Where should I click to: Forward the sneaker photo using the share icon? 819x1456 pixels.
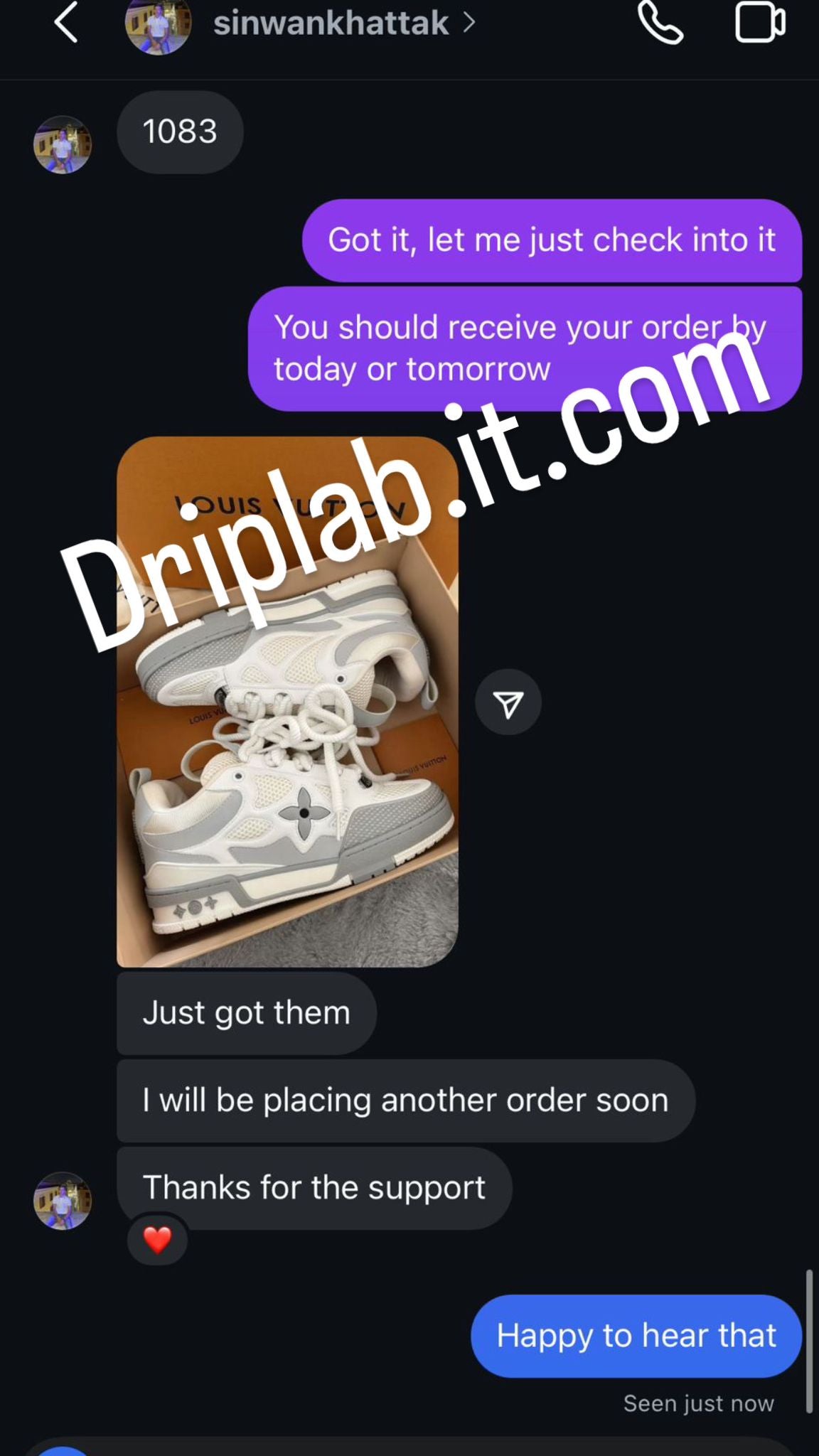[x=508, y=702]
